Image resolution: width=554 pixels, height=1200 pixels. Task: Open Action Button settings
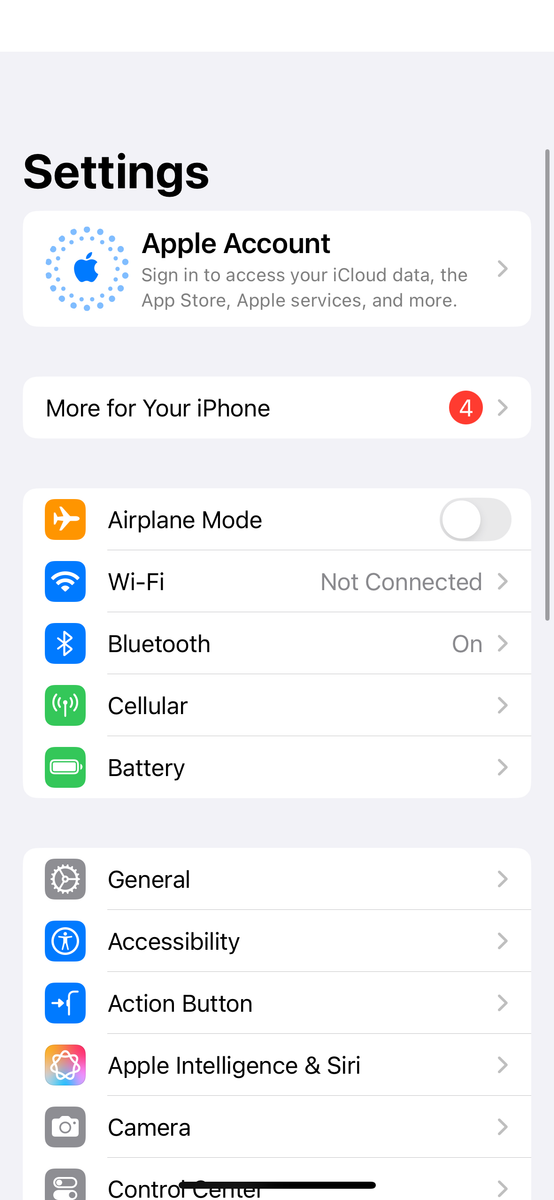click(x=277, y=1004)
